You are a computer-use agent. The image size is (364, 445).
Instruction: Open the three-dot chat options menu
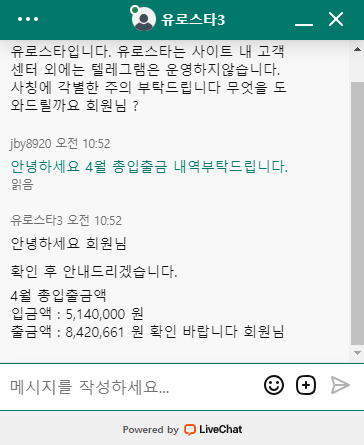[x=28, y=19]
